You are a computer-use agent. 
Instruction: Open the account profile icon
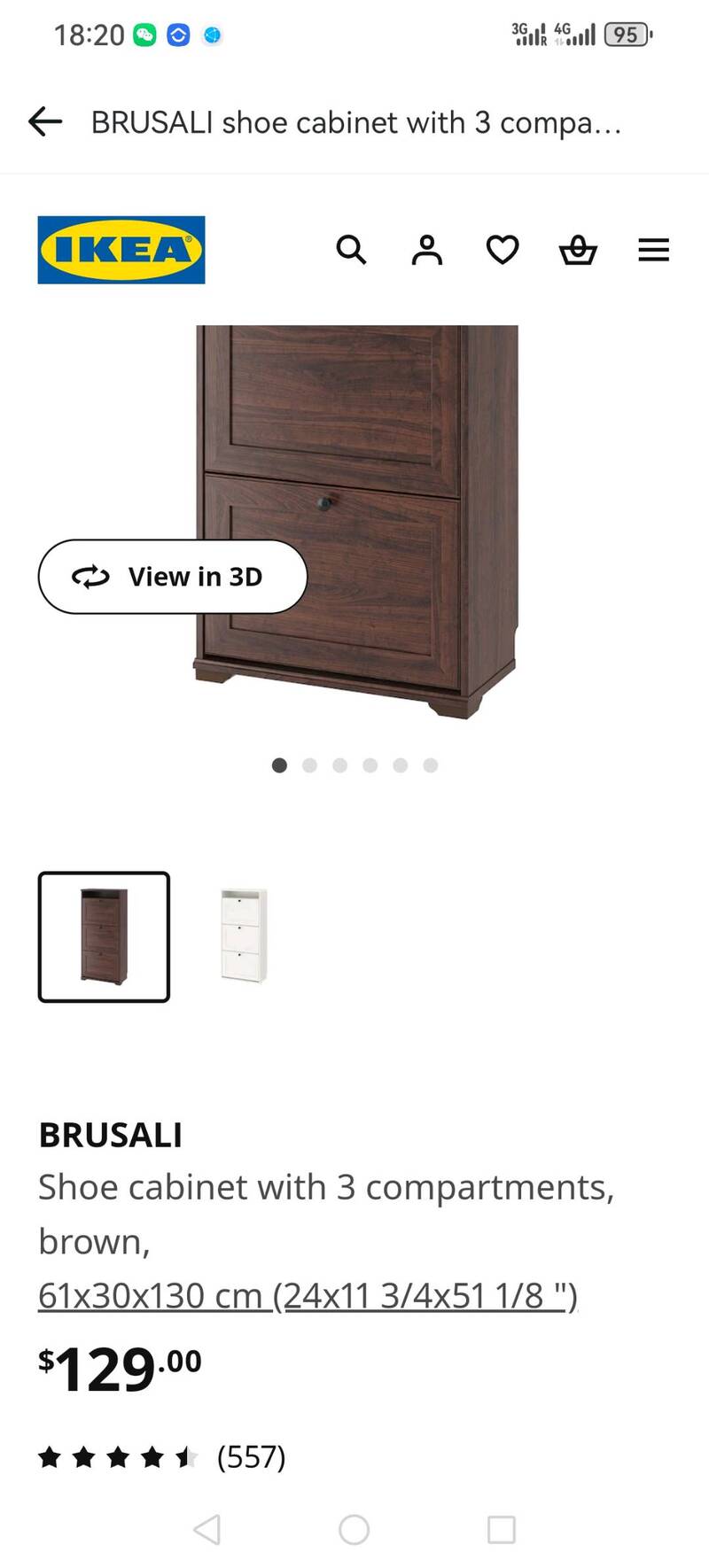click(x=426, y=250)
